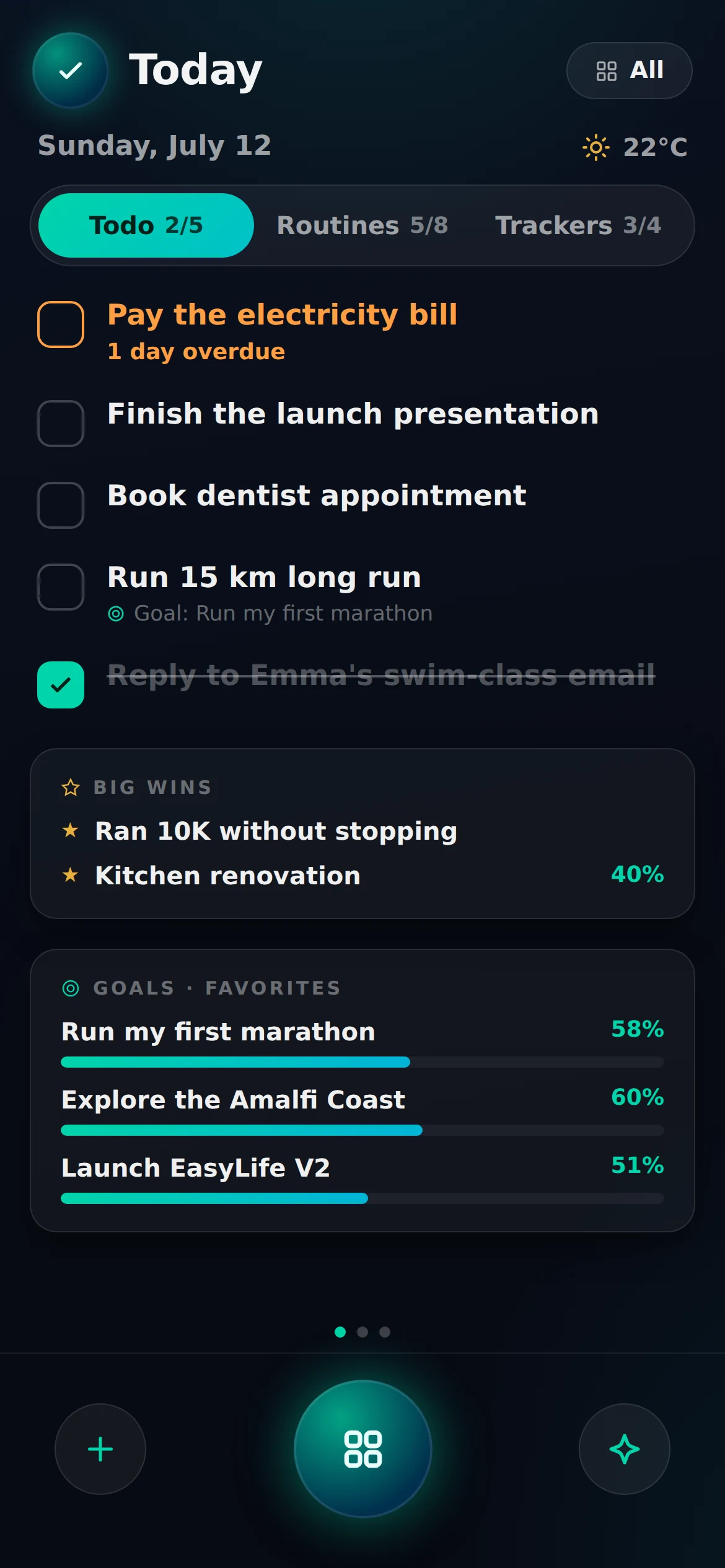Switch to the Routines tab

point(362,225)
